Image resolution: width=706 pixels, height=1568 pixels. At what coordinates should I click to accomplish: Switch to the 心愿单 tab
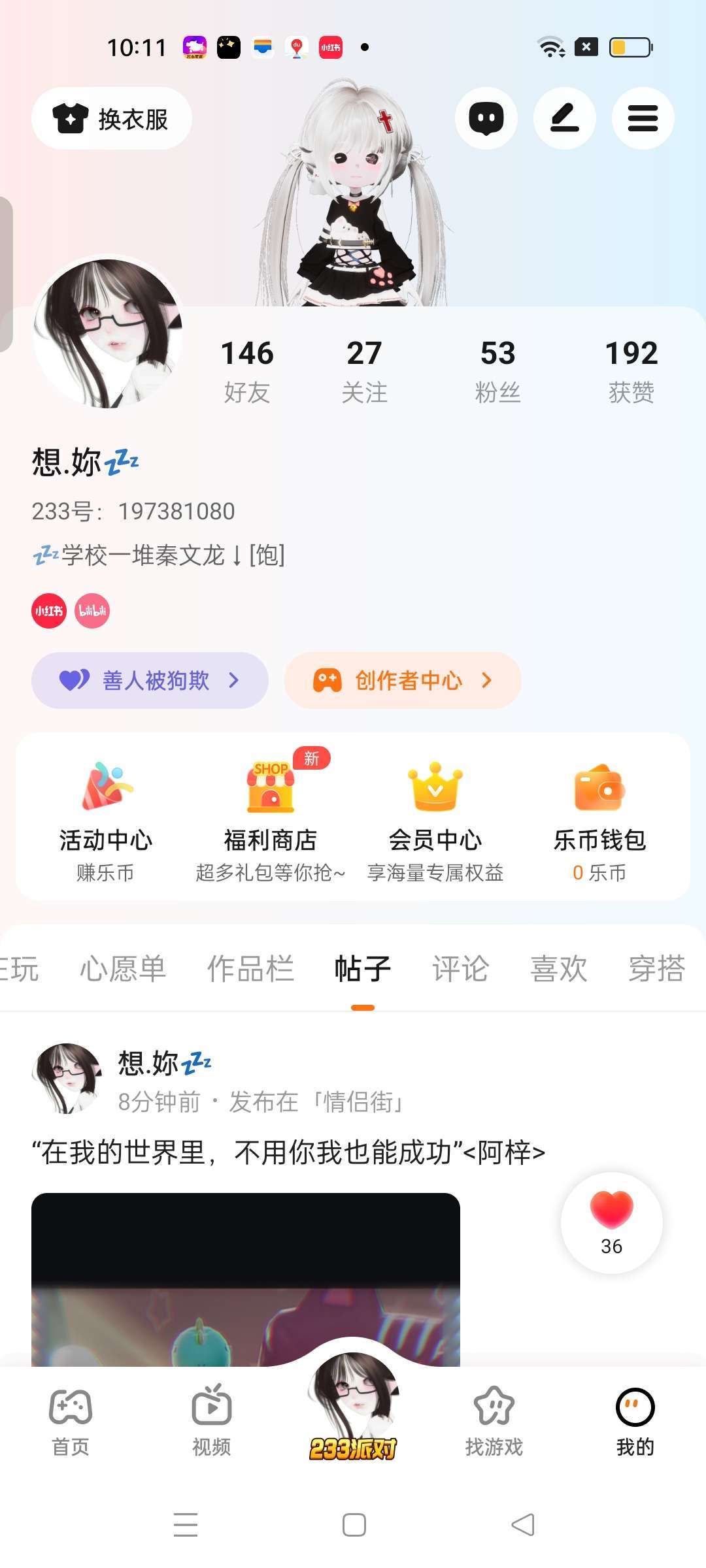click(123, 968)
